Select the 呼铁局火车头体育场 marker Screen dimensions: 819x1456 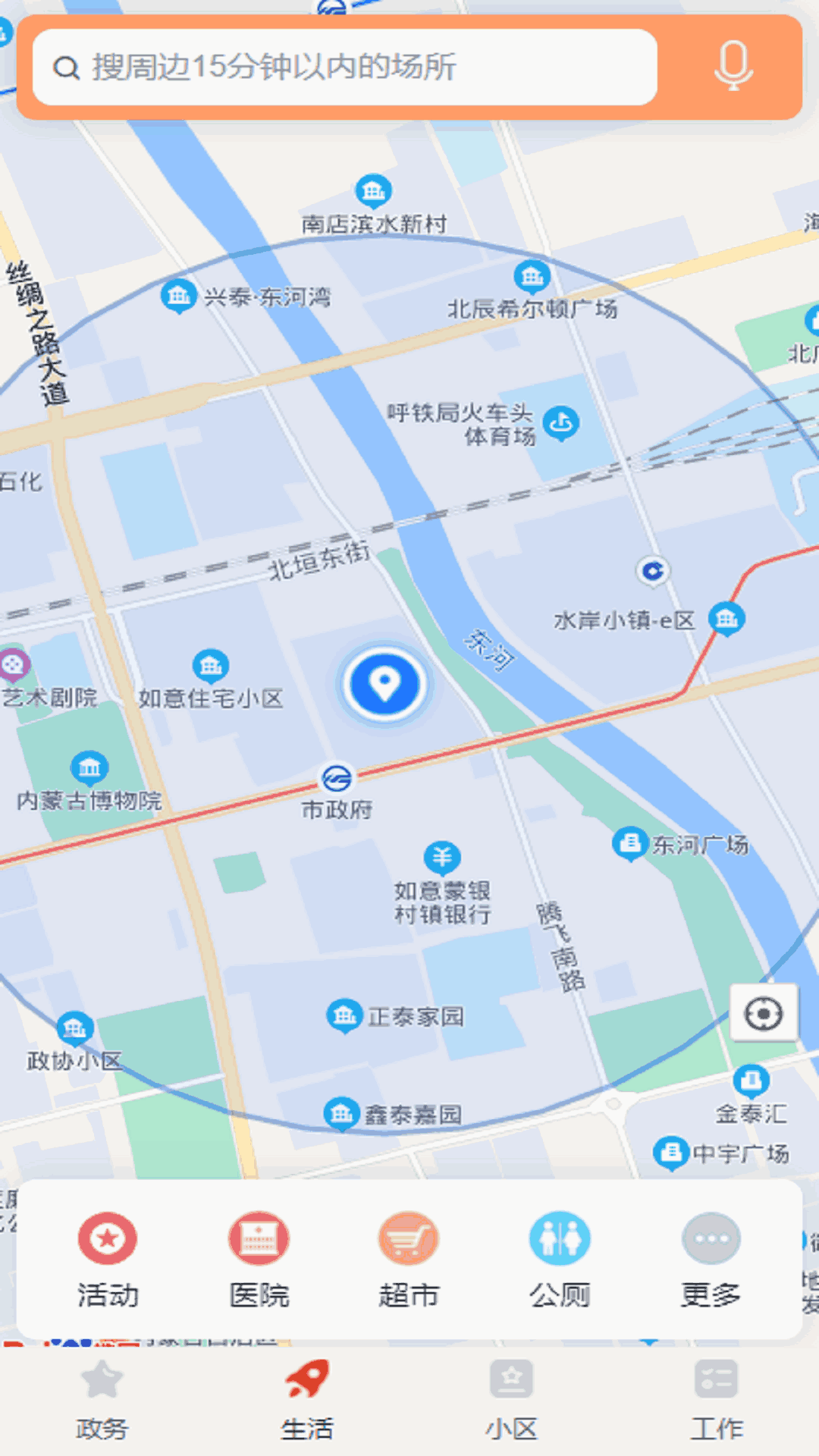pos(561,422)
